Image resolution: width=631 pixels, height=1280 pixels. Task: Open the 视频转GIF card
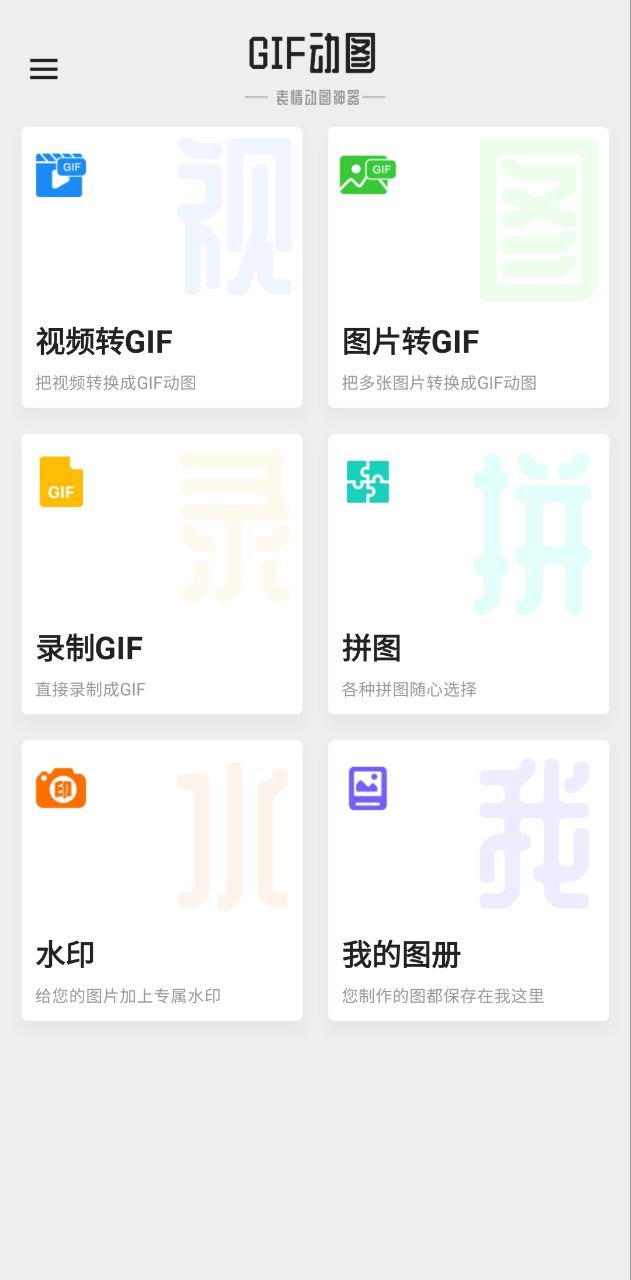162,267
